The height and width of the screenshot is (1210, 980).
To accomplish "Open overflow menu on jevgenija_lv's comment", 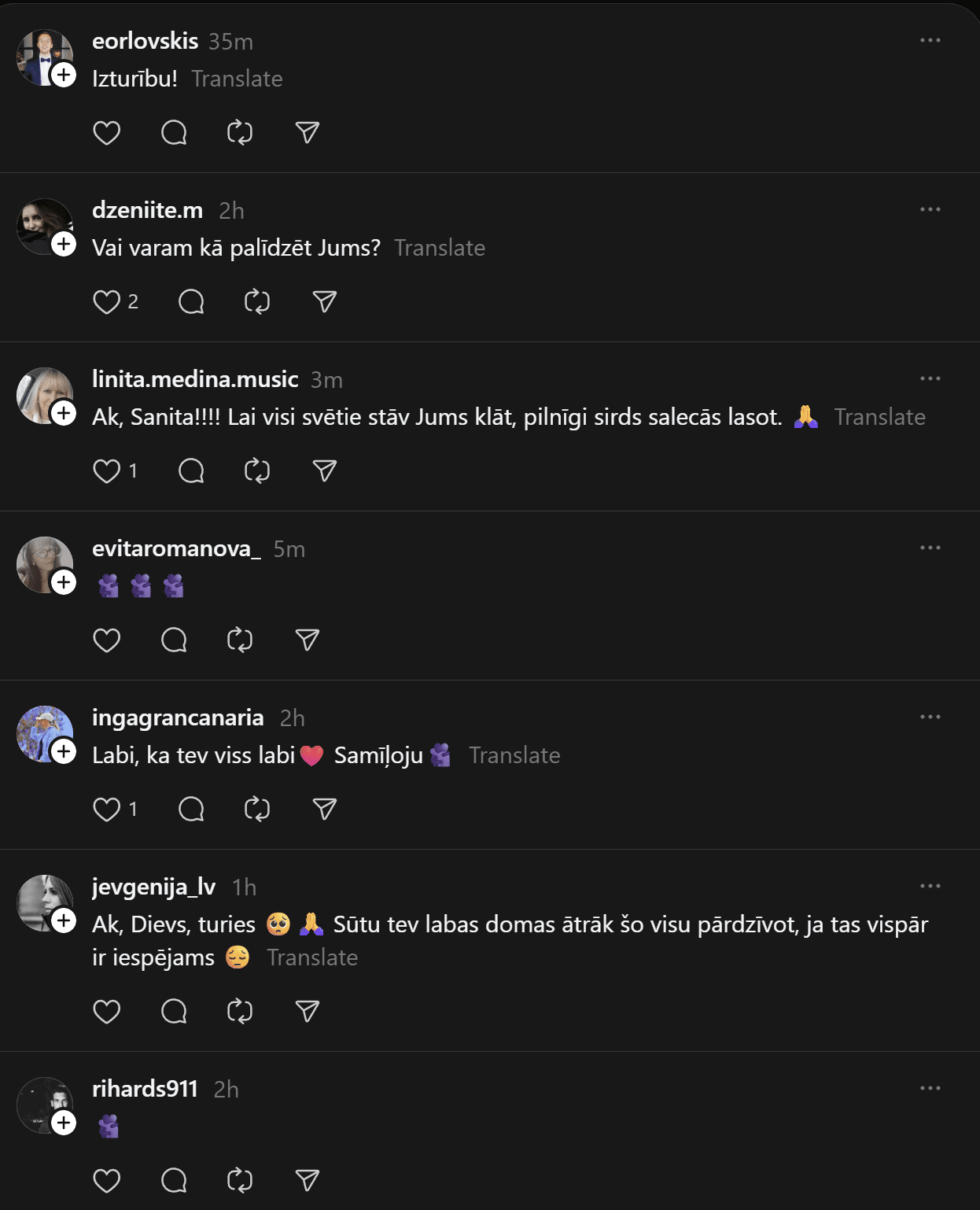I will pyautogui.click(x=930, y=886).
